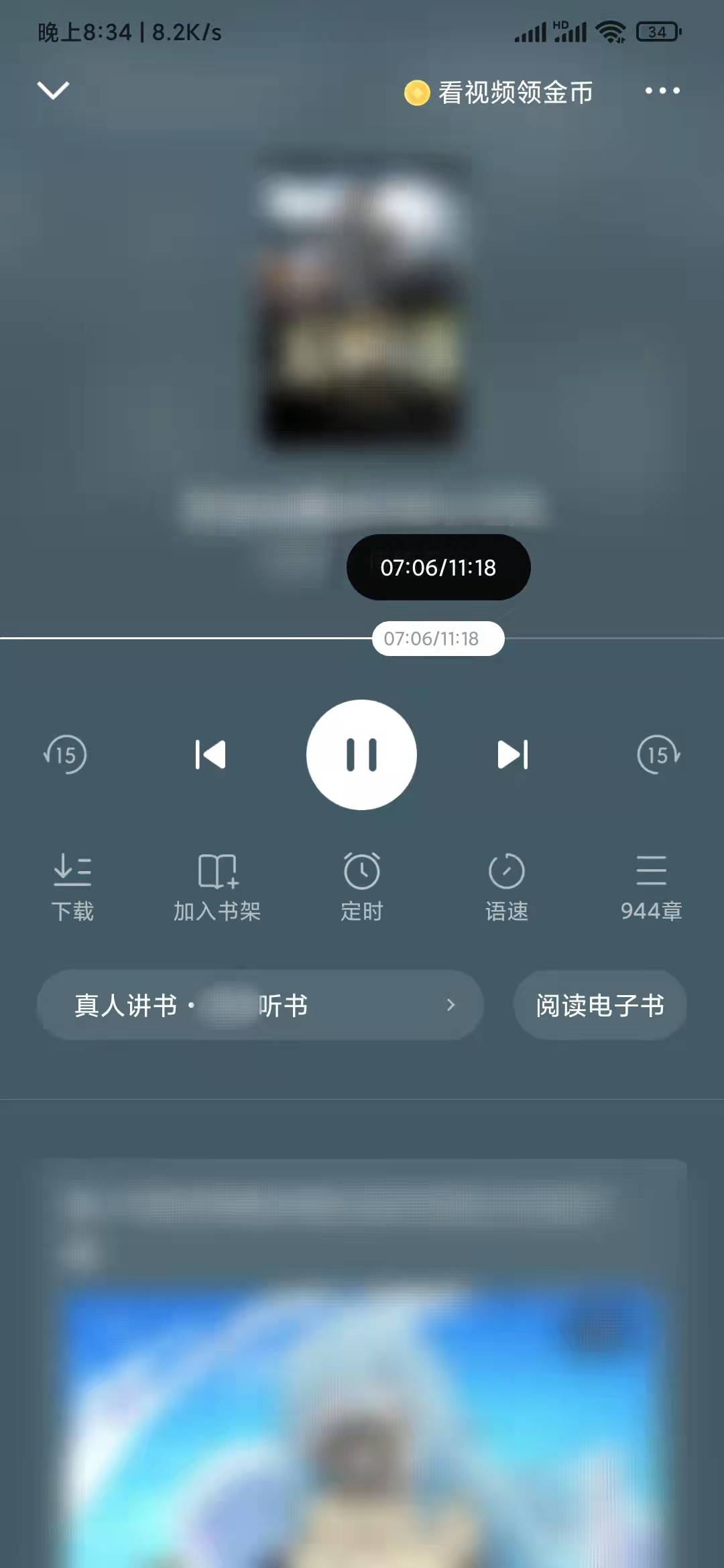Collapse the player with the down chevron
724x1568 pixels.
click(53, 90)
